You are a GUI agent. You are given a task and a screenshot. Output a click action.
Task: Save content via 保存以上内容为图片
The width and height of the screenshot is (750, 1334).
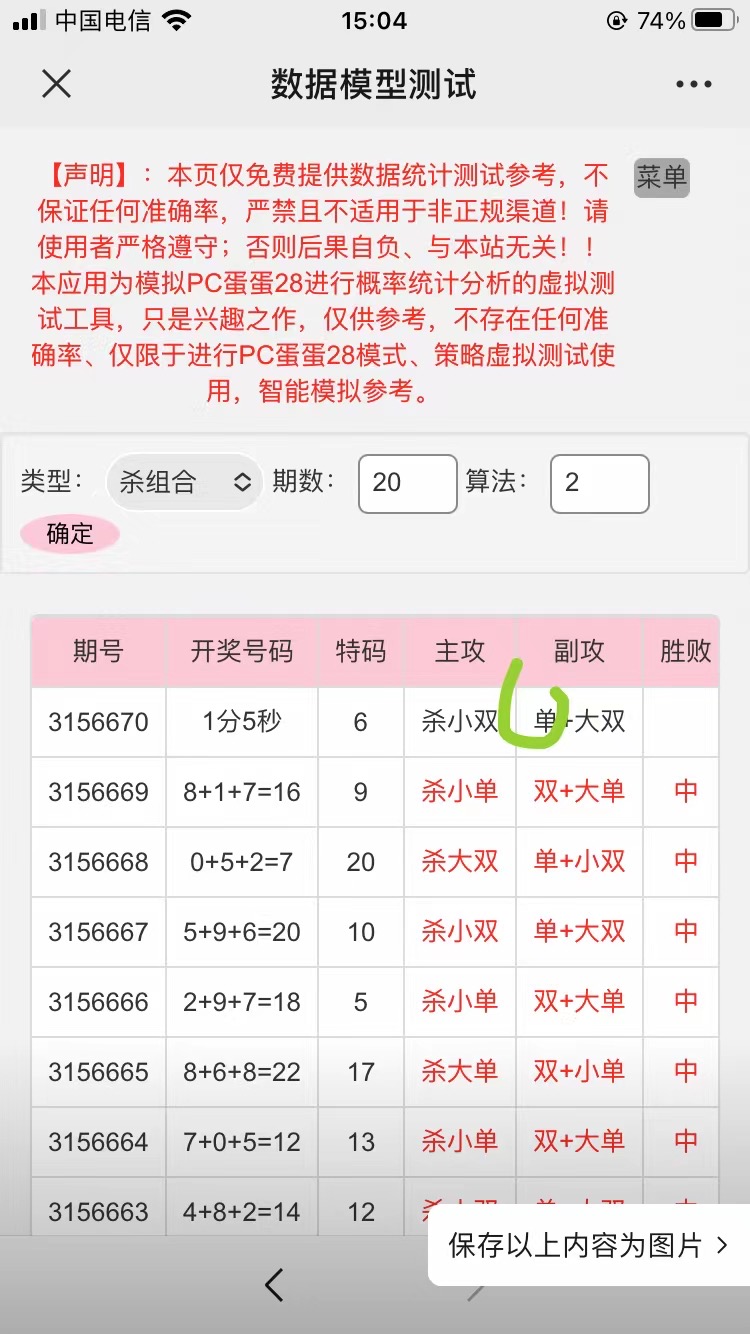click(589, 1245)
